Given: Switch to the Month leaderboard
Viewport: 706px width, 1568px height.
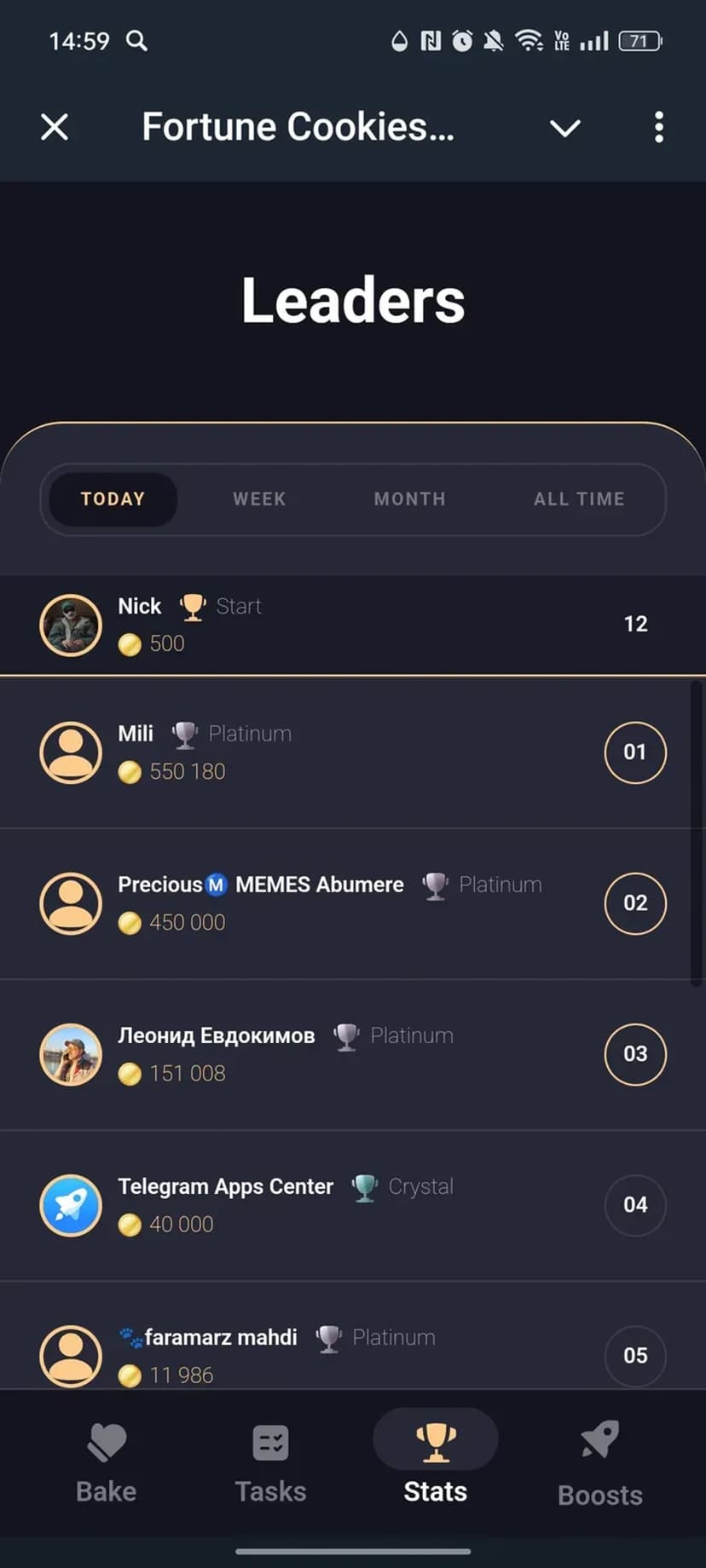Looking at the screenshot, I should pyautogui.click(x=409, y=499).
